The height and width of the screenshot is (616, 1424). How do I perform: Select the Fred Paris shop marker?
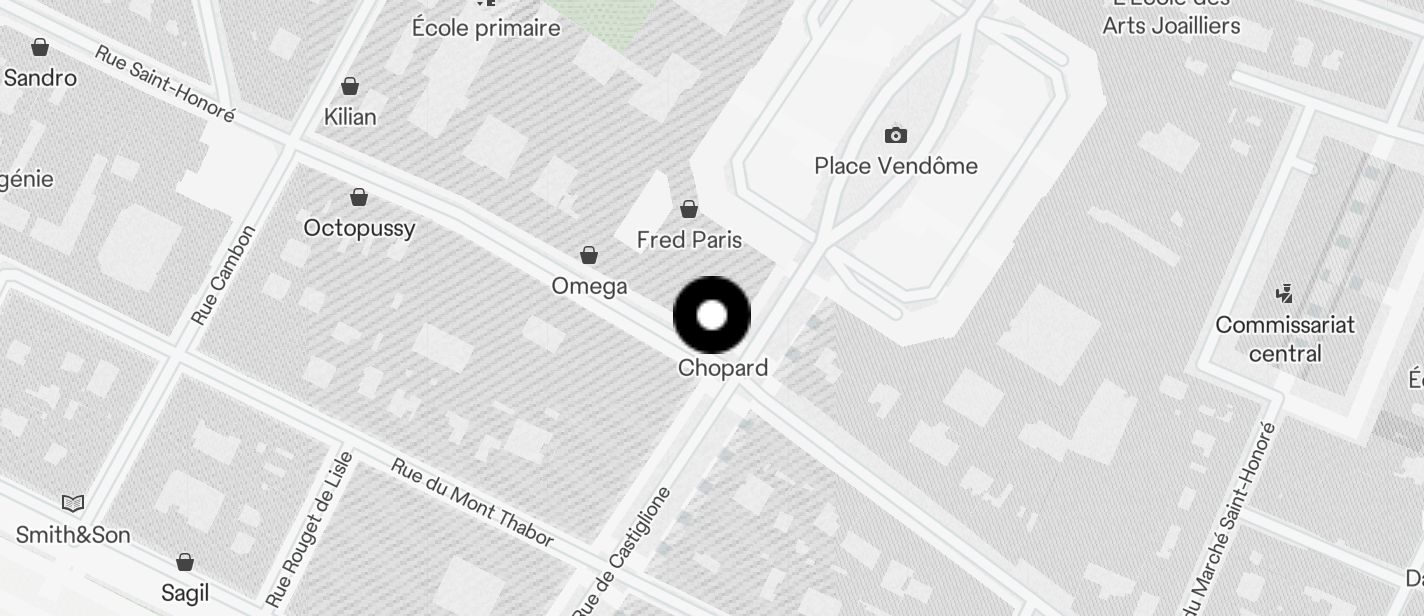689,209
